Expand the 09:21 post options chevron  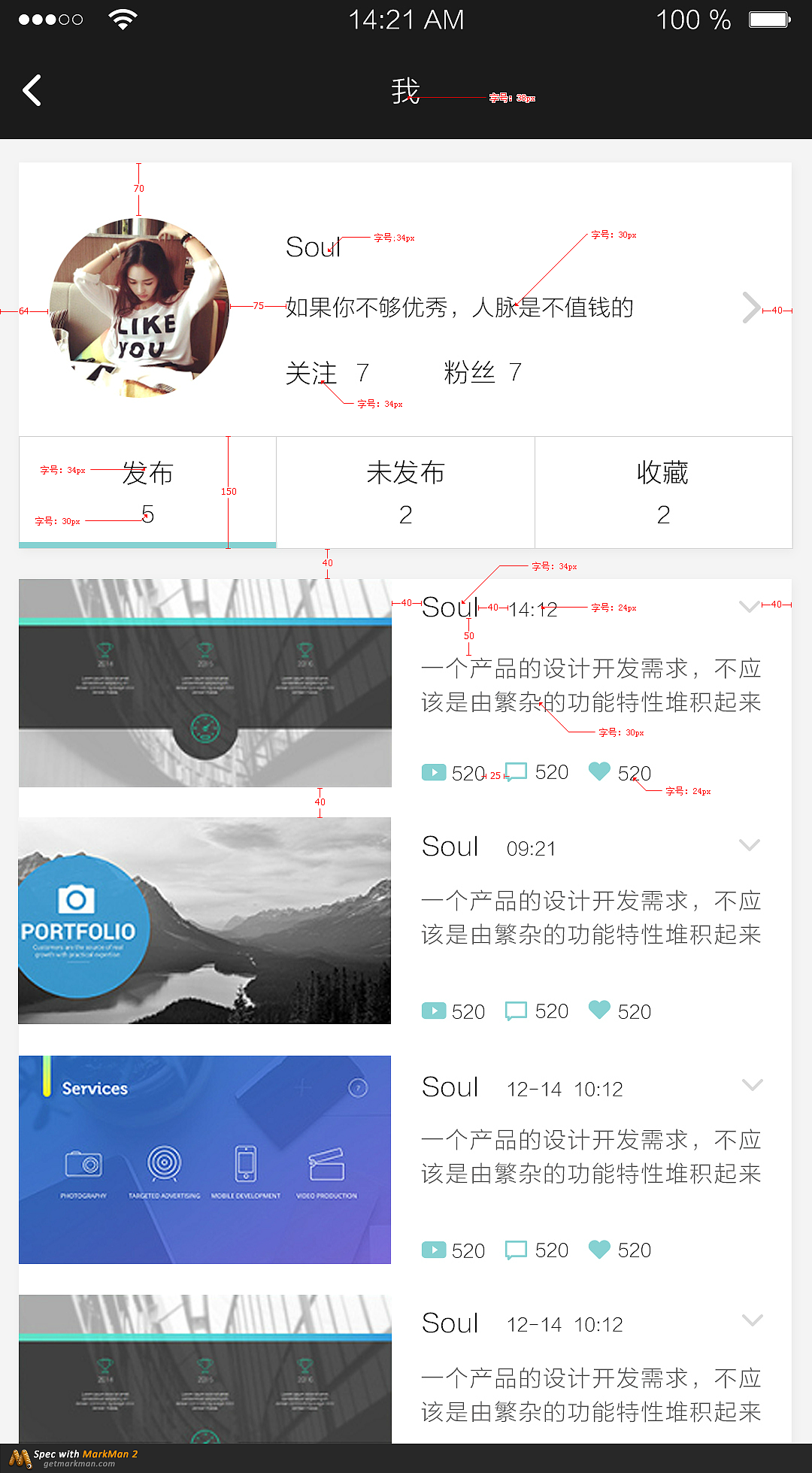[x=749, y=844]
